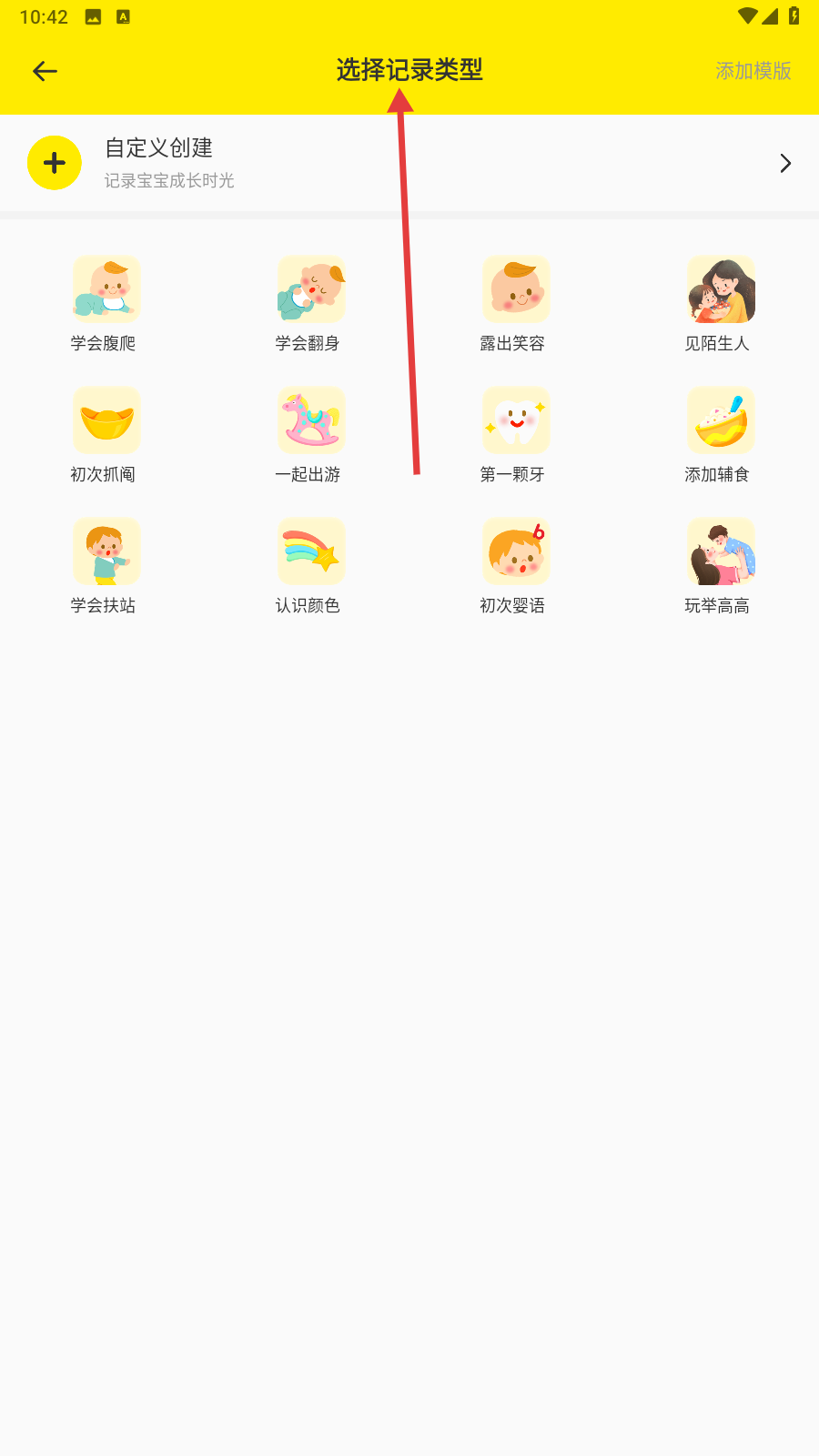The width and height of the screenshot is (819, 1456).
Task: Choose the 学会翻身 record type
Action: tap(310, 290)
